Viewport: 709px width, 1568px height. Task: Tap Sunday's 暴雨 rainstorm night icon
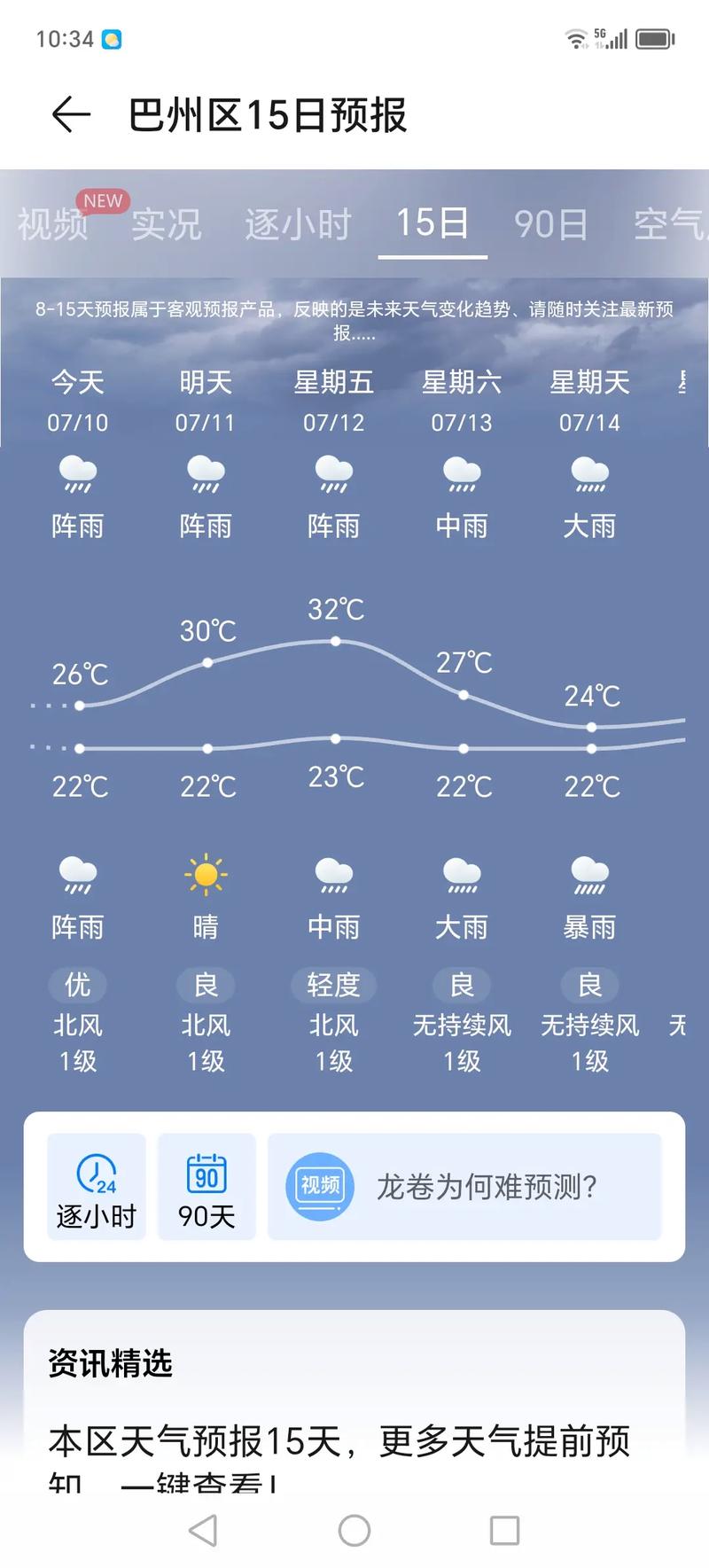(589, 876)
